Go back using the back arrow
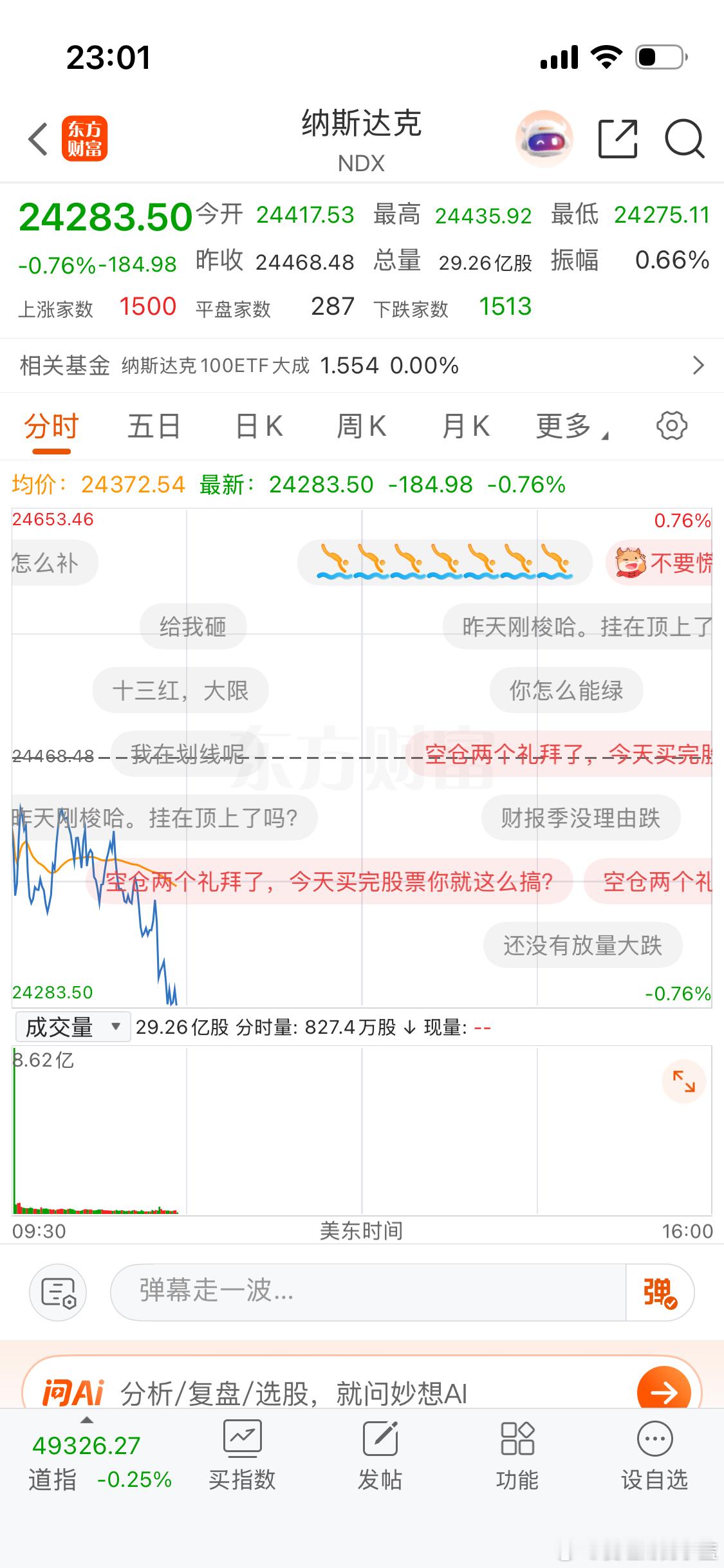The image size is (724, 1568). [x=37, y=138]
